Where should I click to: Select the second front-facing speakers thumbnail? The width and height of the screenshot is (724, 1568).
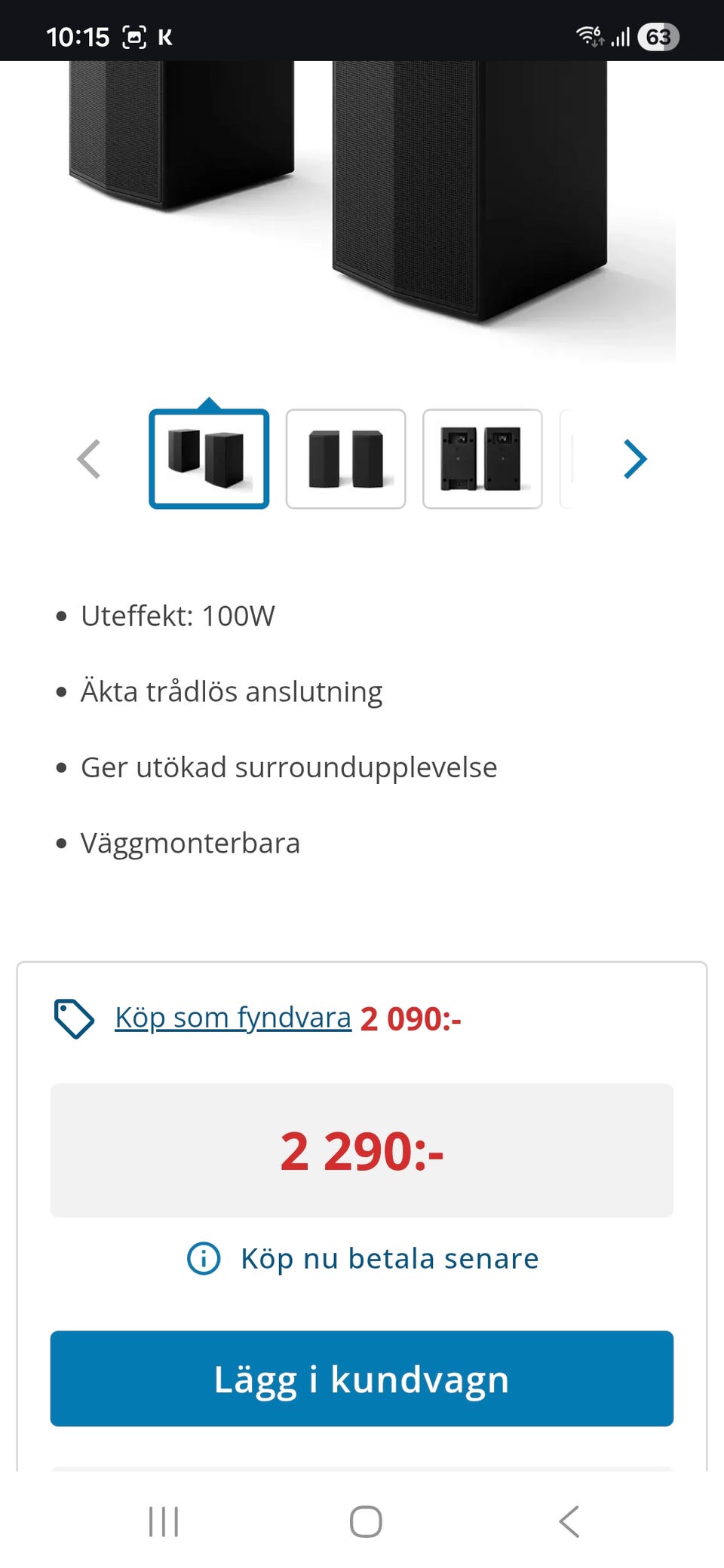(x=346, y=459)
